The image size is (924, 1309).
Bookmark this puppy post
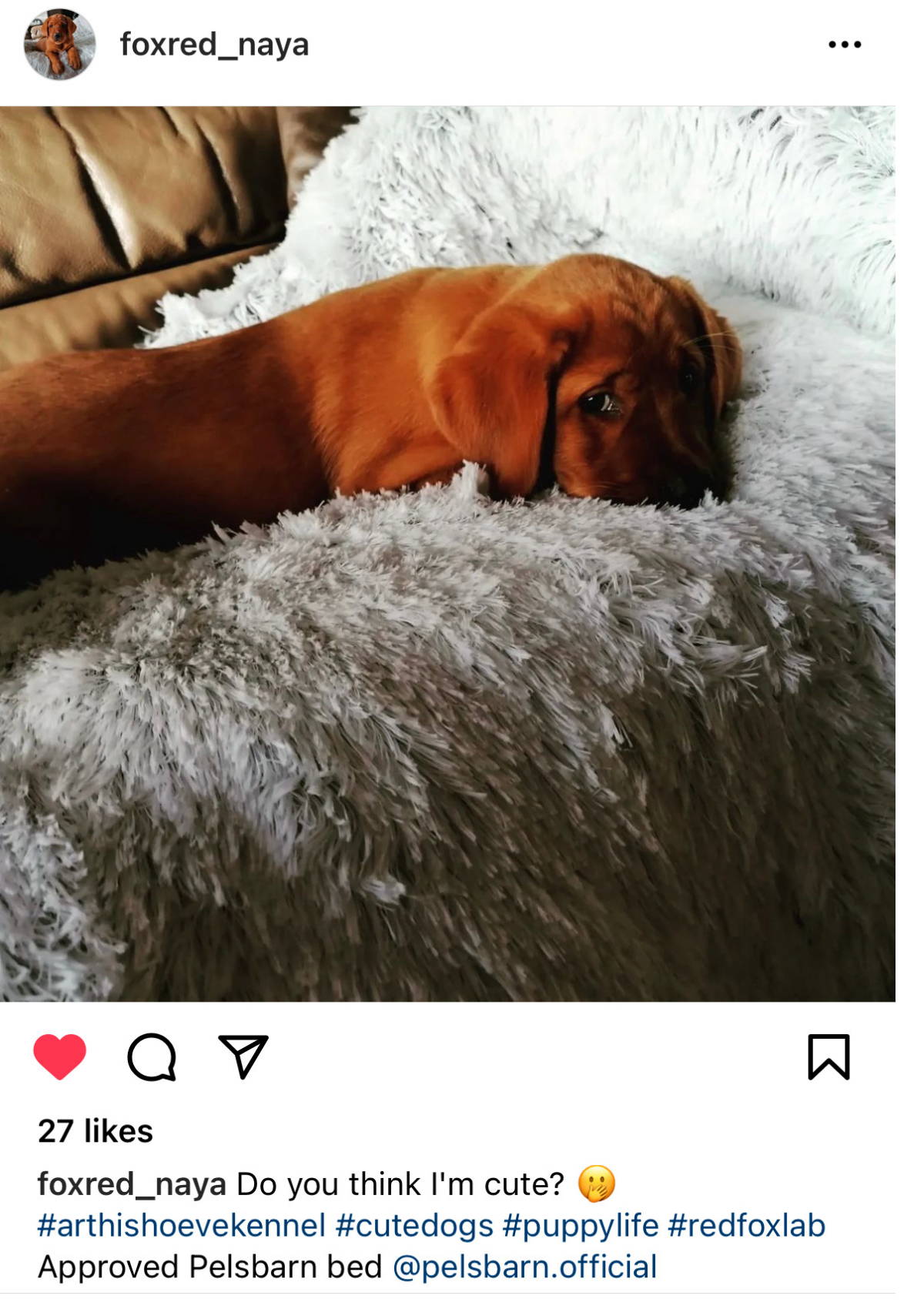tap(829, 1056)
